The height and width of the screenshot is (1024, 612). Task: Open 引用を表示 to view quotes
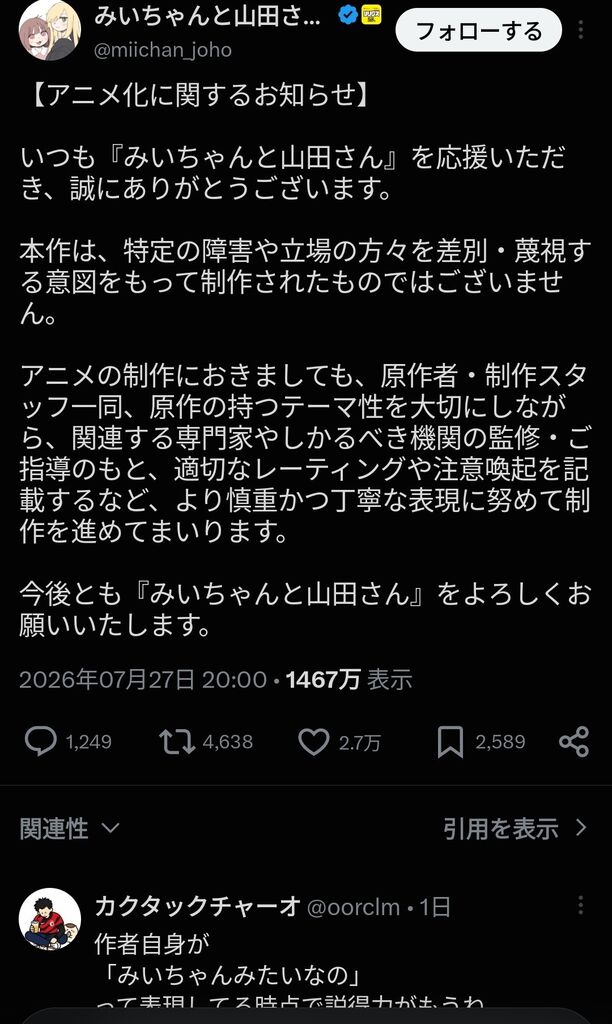click(515, 829)
